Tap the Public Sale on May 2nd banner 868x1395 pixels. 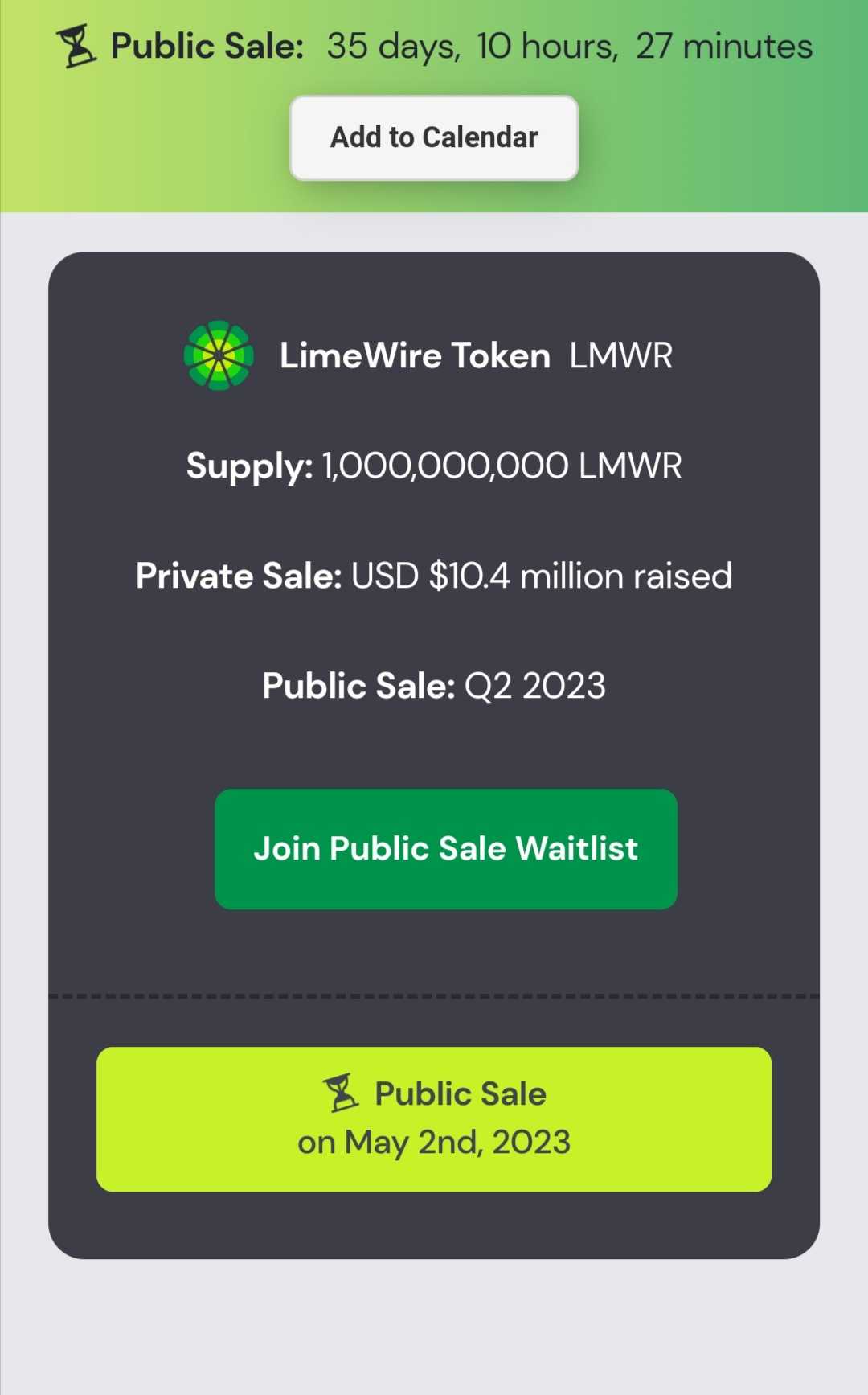point(434,1118)
